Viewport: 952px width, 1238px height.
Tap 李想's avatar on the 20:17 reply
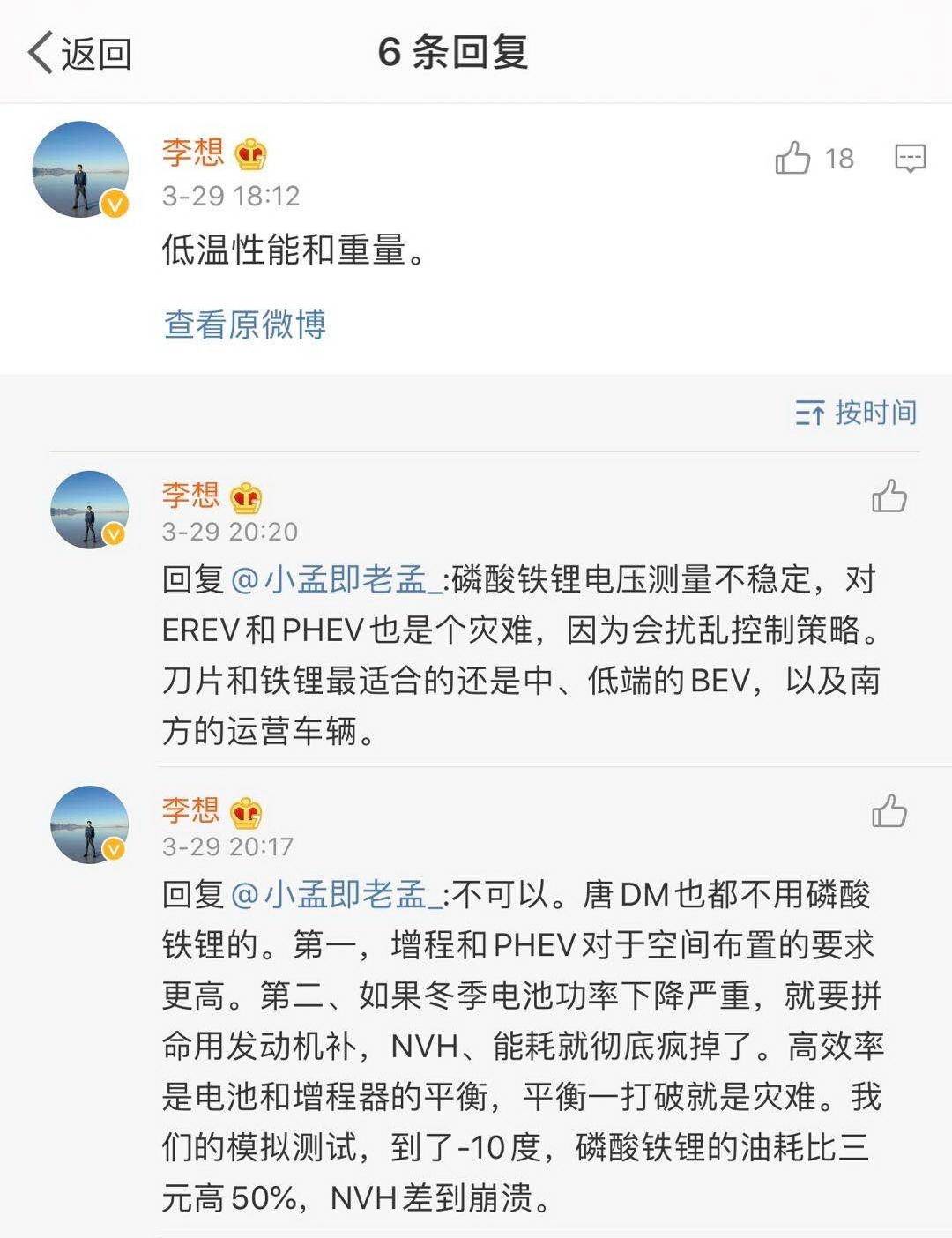(89, 824)
